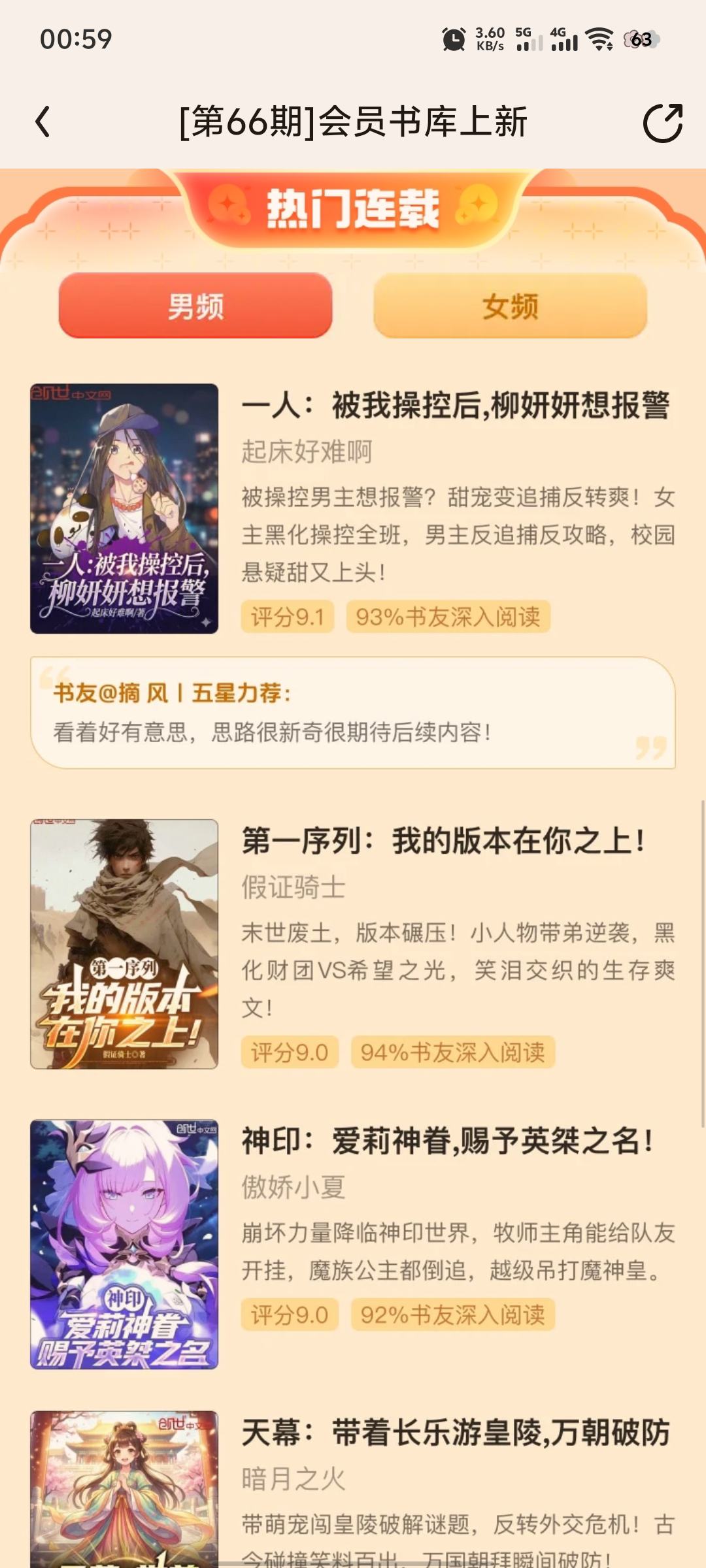This screenshot has height=1568, width=706.
Task: Open the book 一人：被我操控后,柳妍妍想报警
Action: [455, 405]
